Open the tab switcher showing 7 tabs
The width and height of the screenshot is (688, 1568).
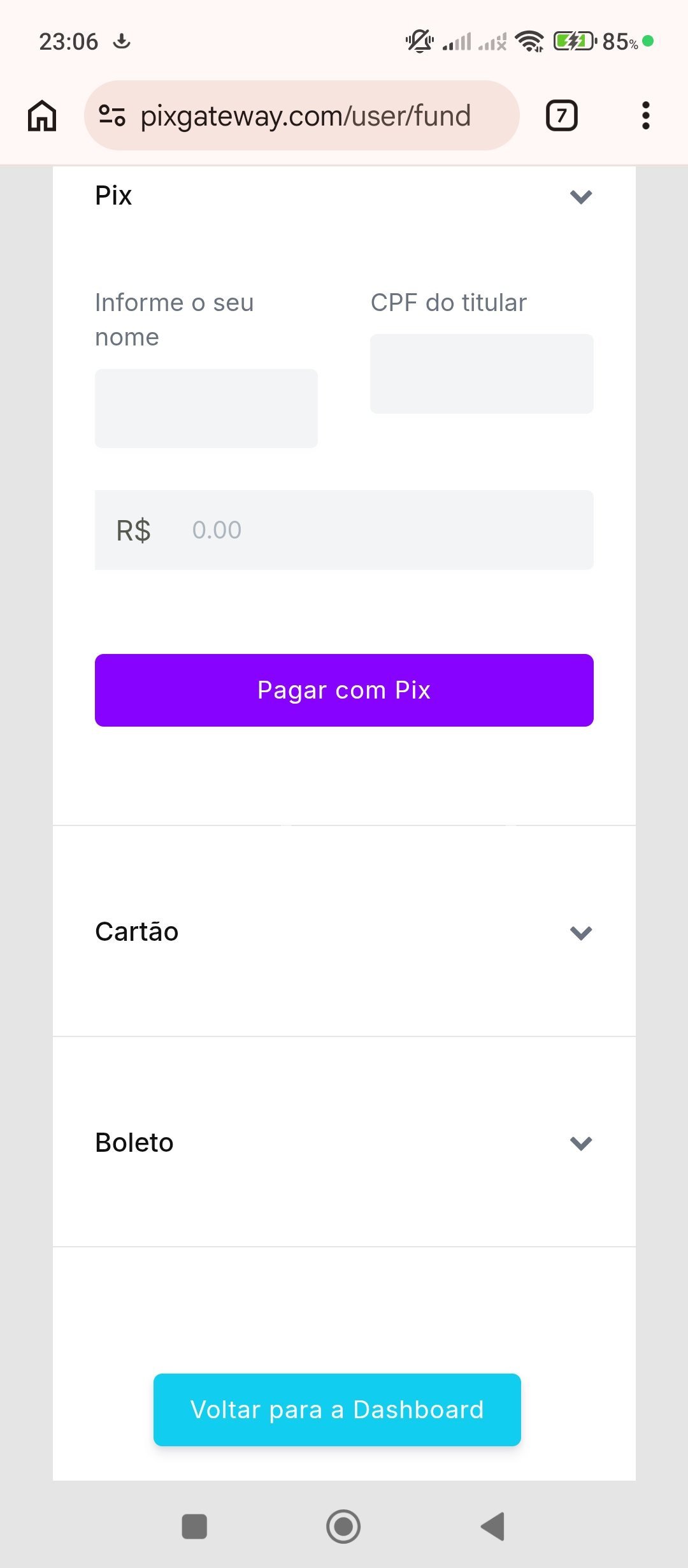pos(561,116)
